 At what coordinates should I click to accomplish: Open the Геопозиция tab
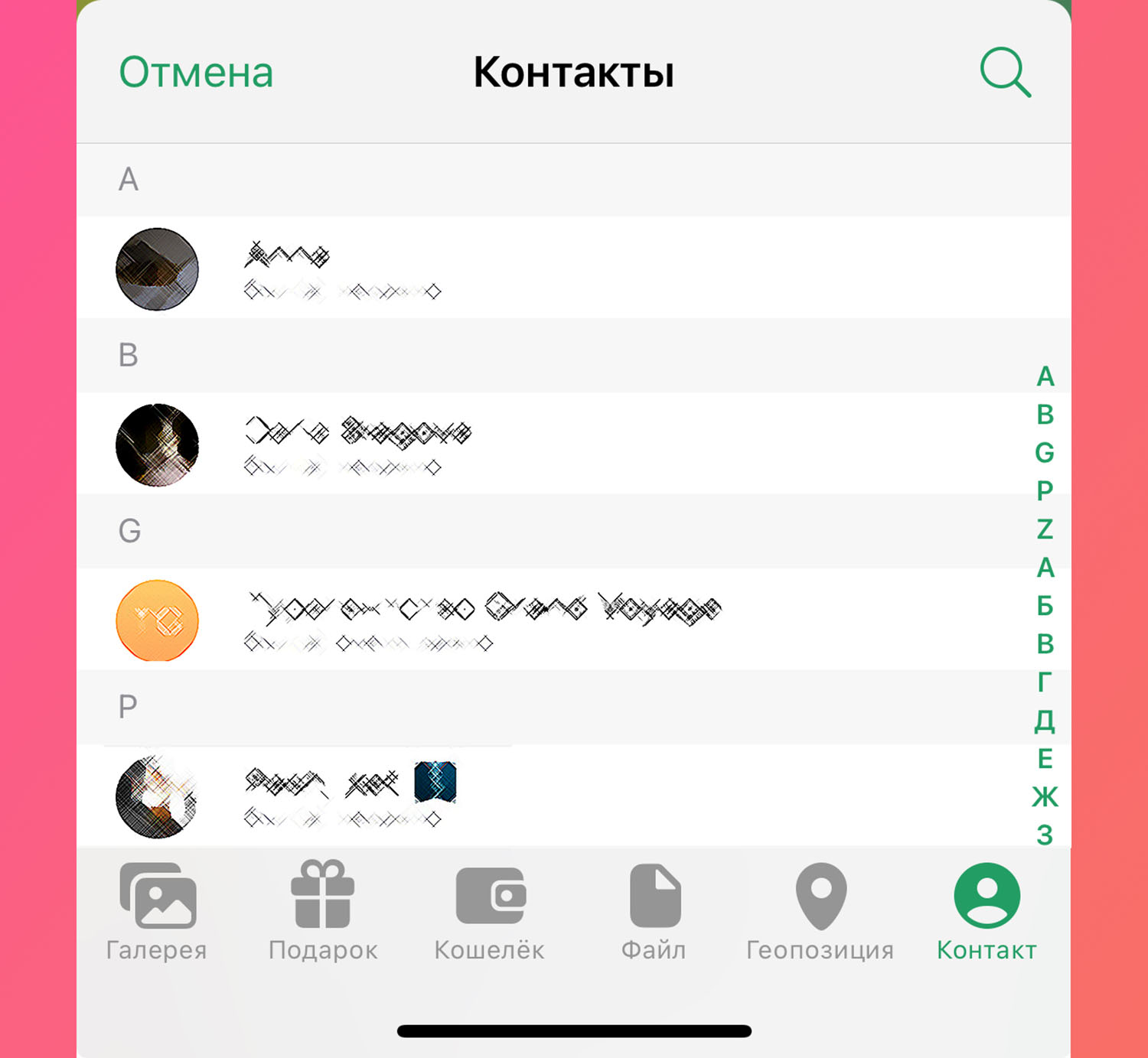[820, 912]
